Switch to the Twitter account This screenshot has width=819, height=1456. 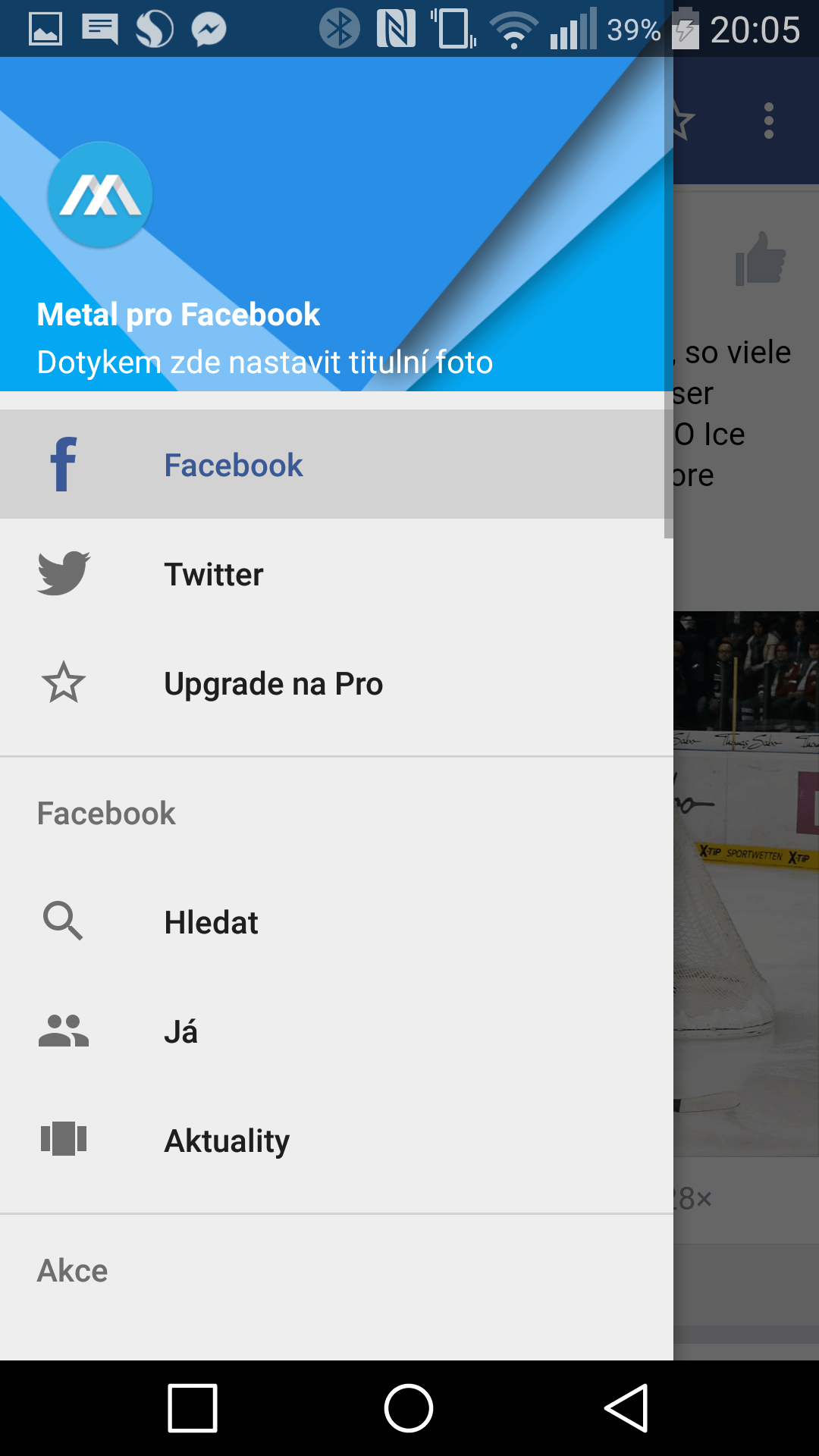[x=337, y=574]
